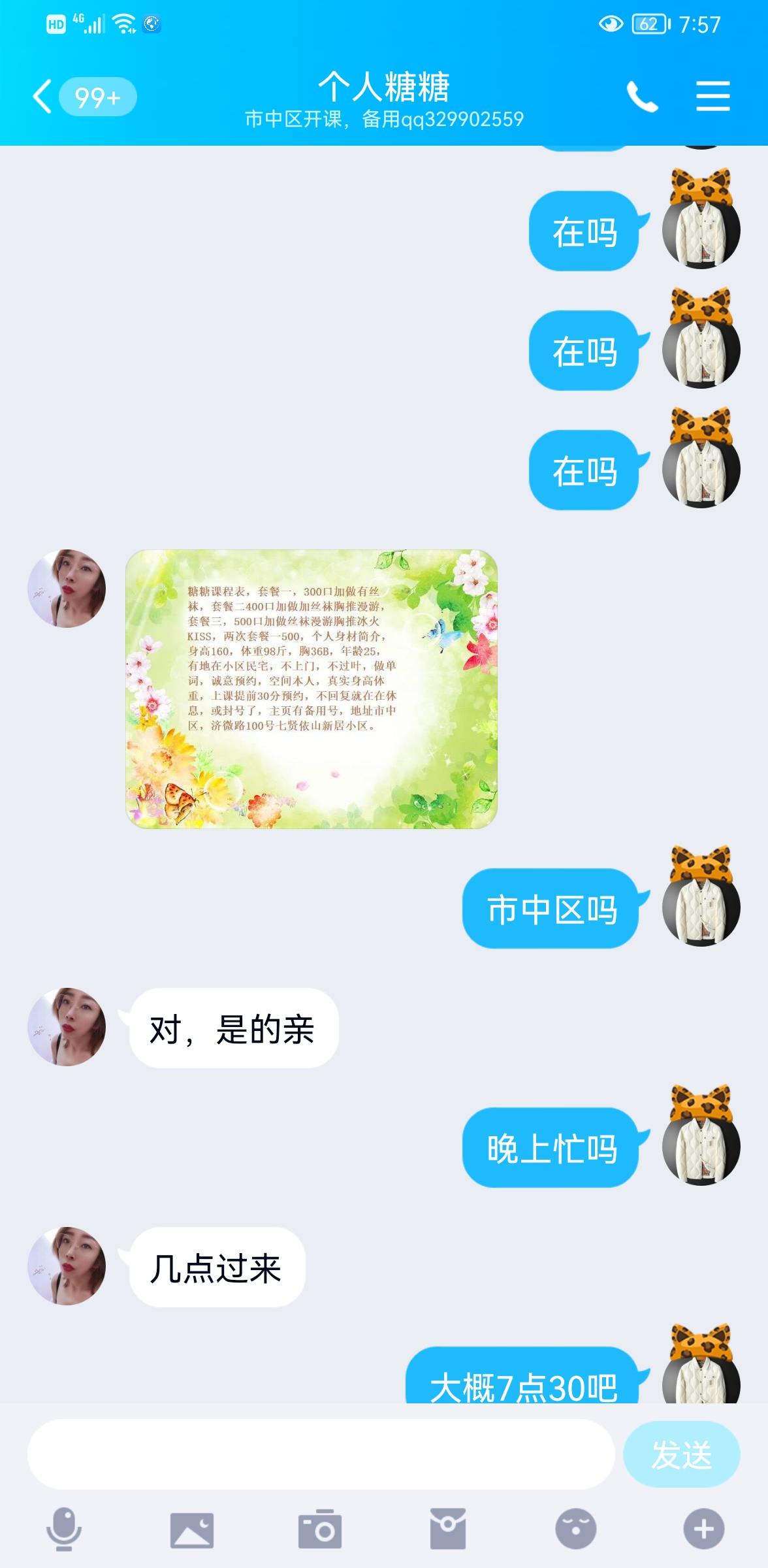Viewport: 768px width, 1568px height.
Task: Tap the message input field
Action: click(321, 1454)
